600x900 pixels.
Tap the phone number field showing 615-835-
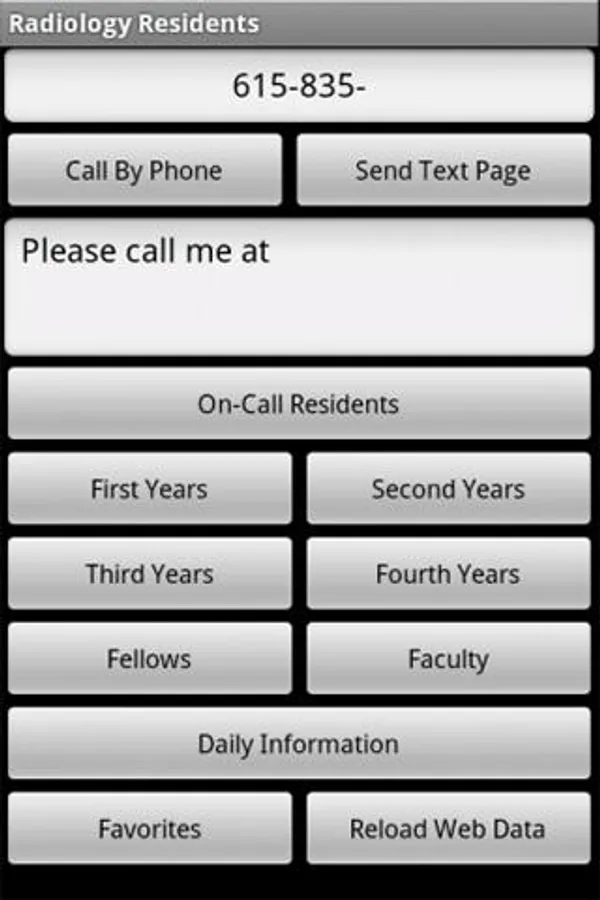coord(299,87)
